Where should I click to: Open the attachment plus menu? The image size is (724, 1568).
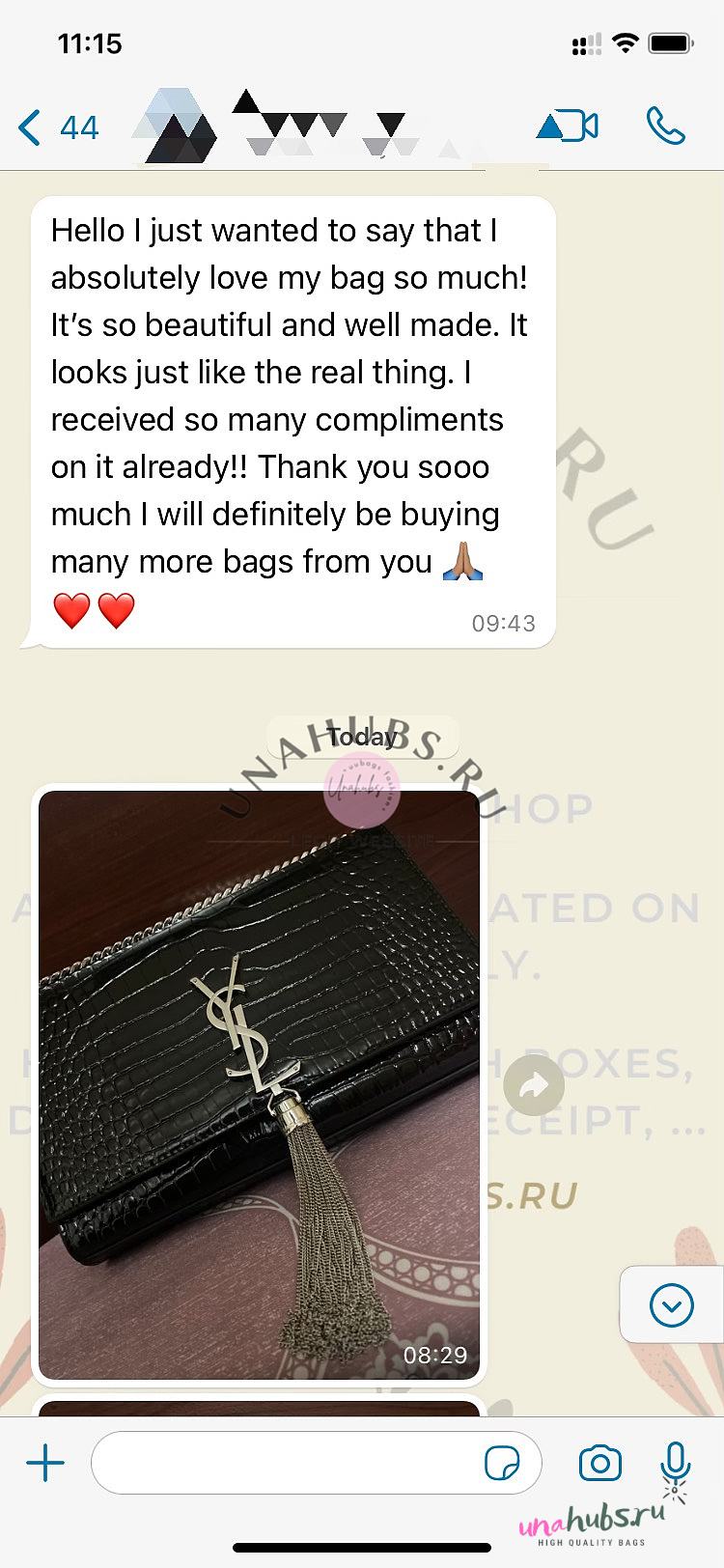pyautogui.click(x=44, y=1464)
